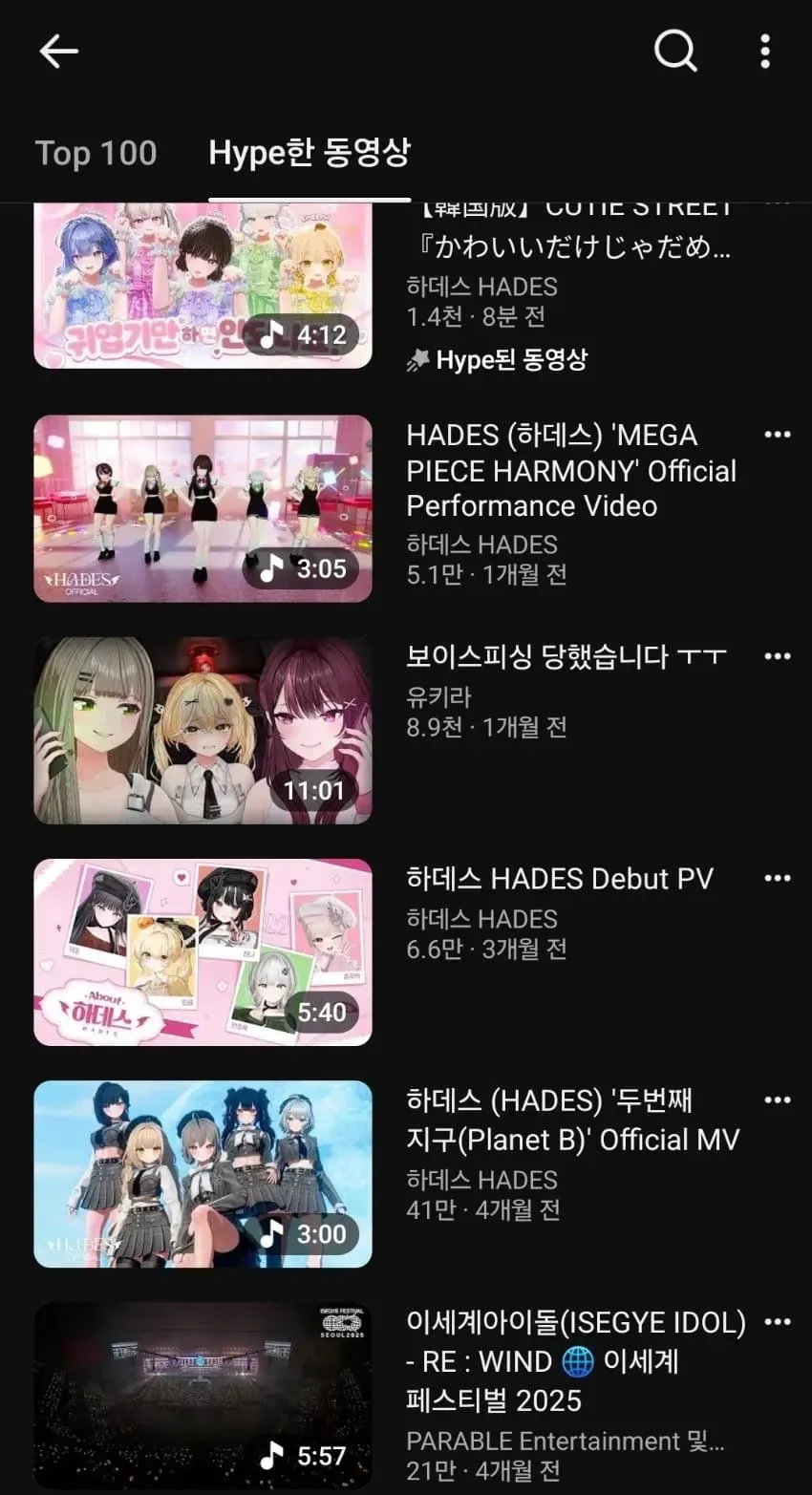Open options for 보이스피싱 당했습니다 video
The width and height of the screenshot is (812, 1495).
click(778, 656)
